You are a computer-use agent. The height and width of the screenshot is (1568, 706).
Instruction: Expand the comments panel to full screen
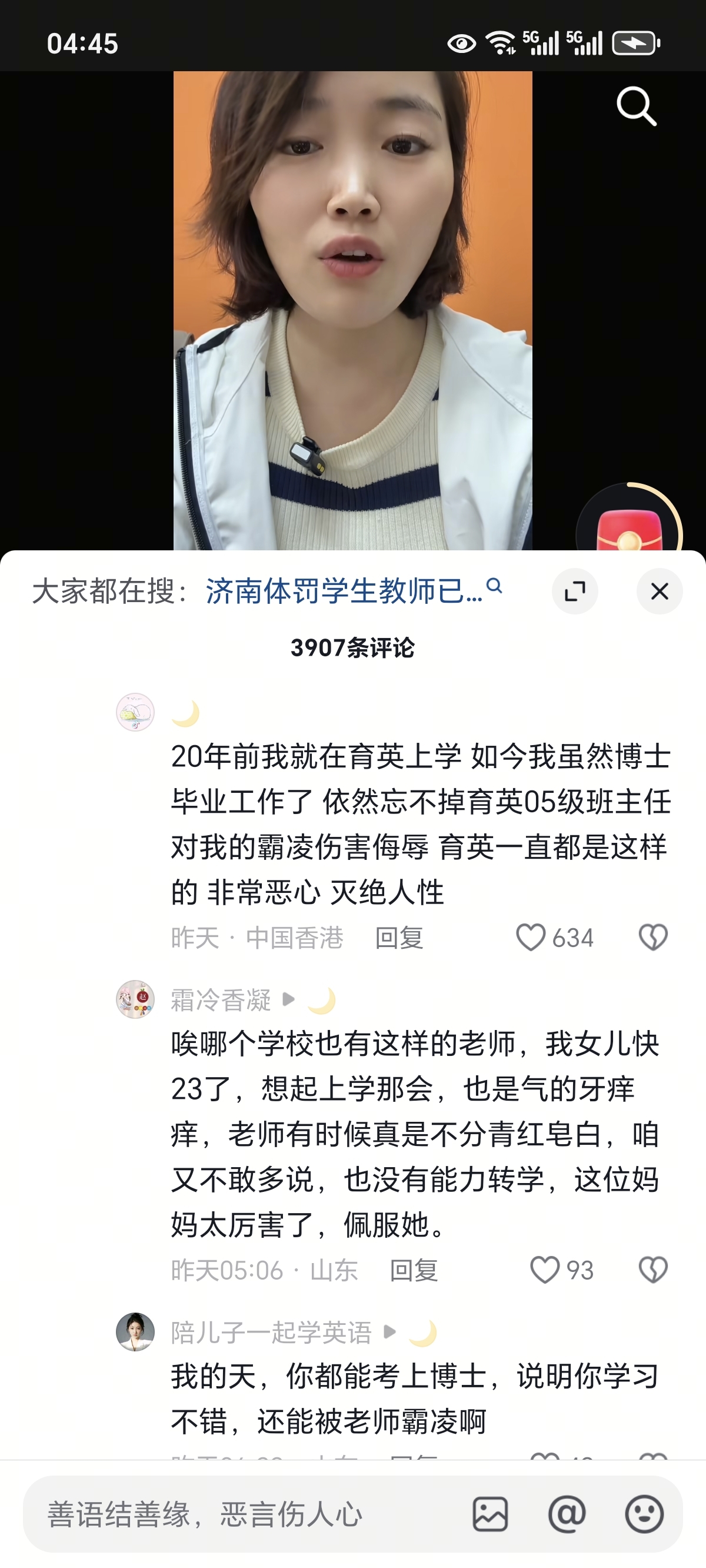575,591
